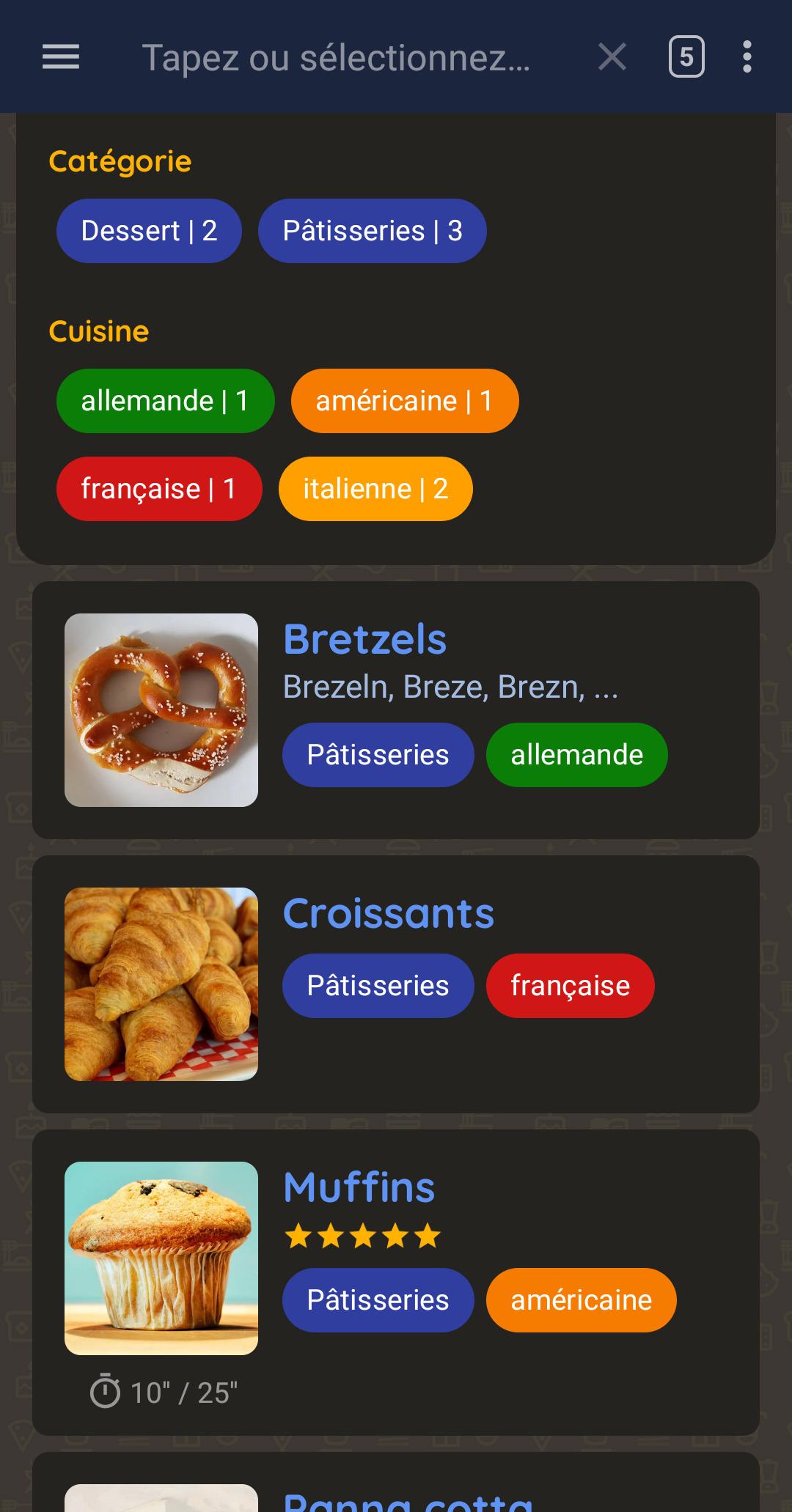Tap the 'française' tag on Croissants

click(570, 986)
